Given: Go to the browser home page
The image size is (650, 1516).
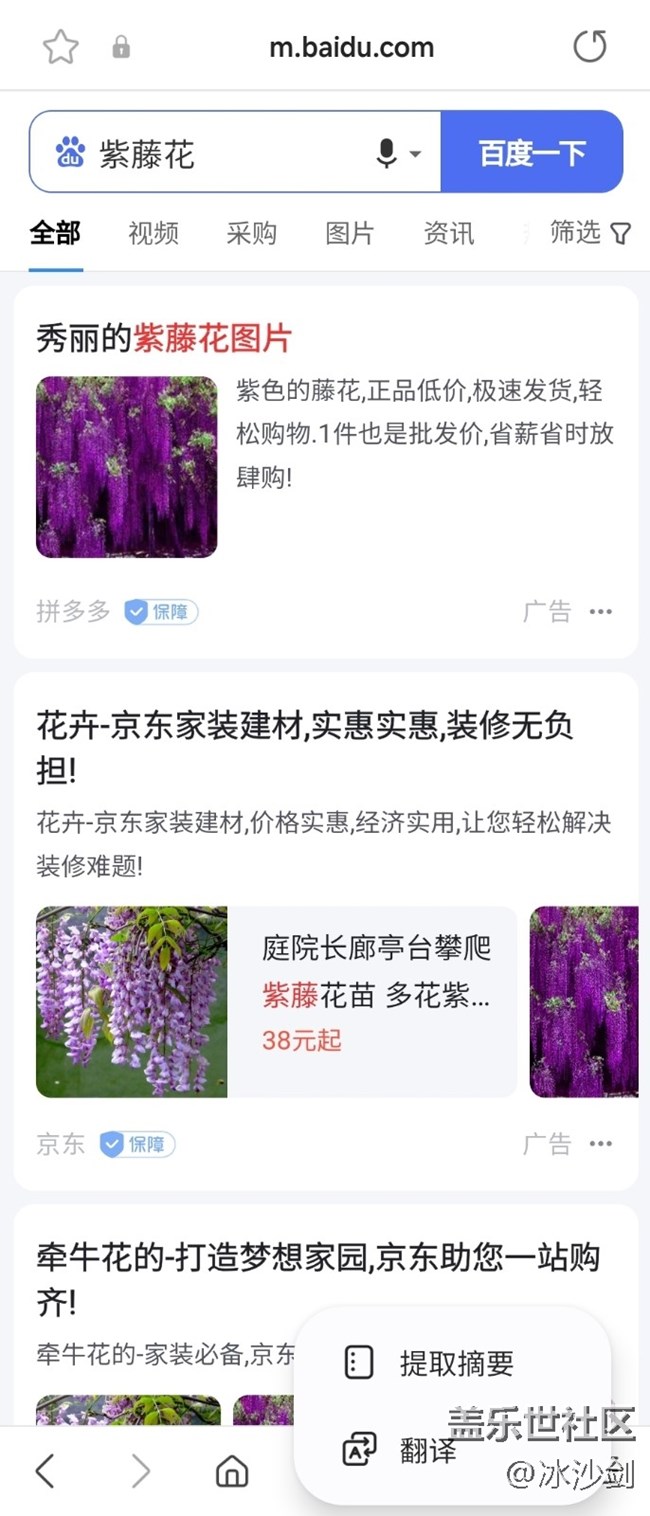Looking at the screenshot, I should point(232,1471).
